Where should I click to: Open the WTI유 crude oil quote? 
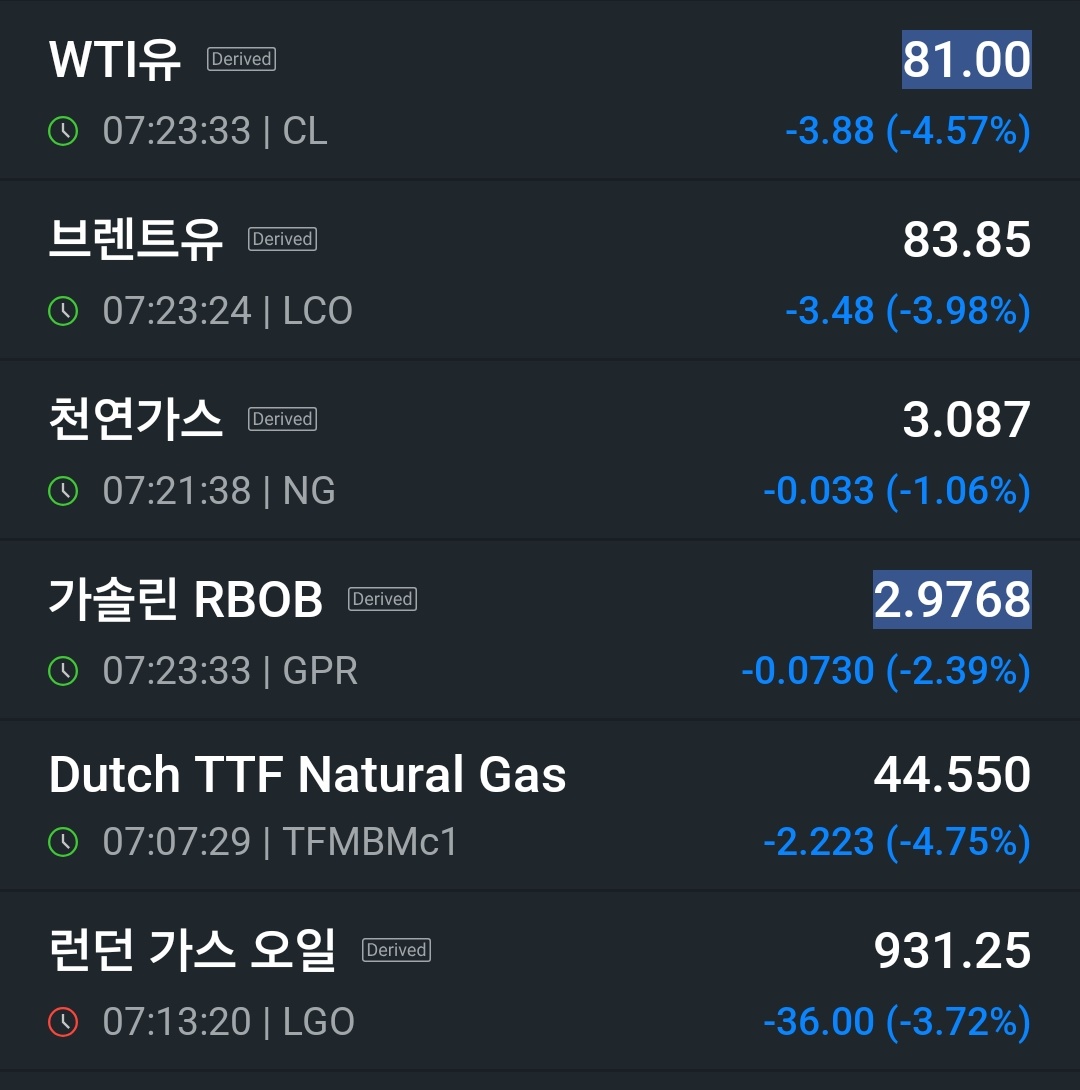pyautogui.click(x=540, y=91)
